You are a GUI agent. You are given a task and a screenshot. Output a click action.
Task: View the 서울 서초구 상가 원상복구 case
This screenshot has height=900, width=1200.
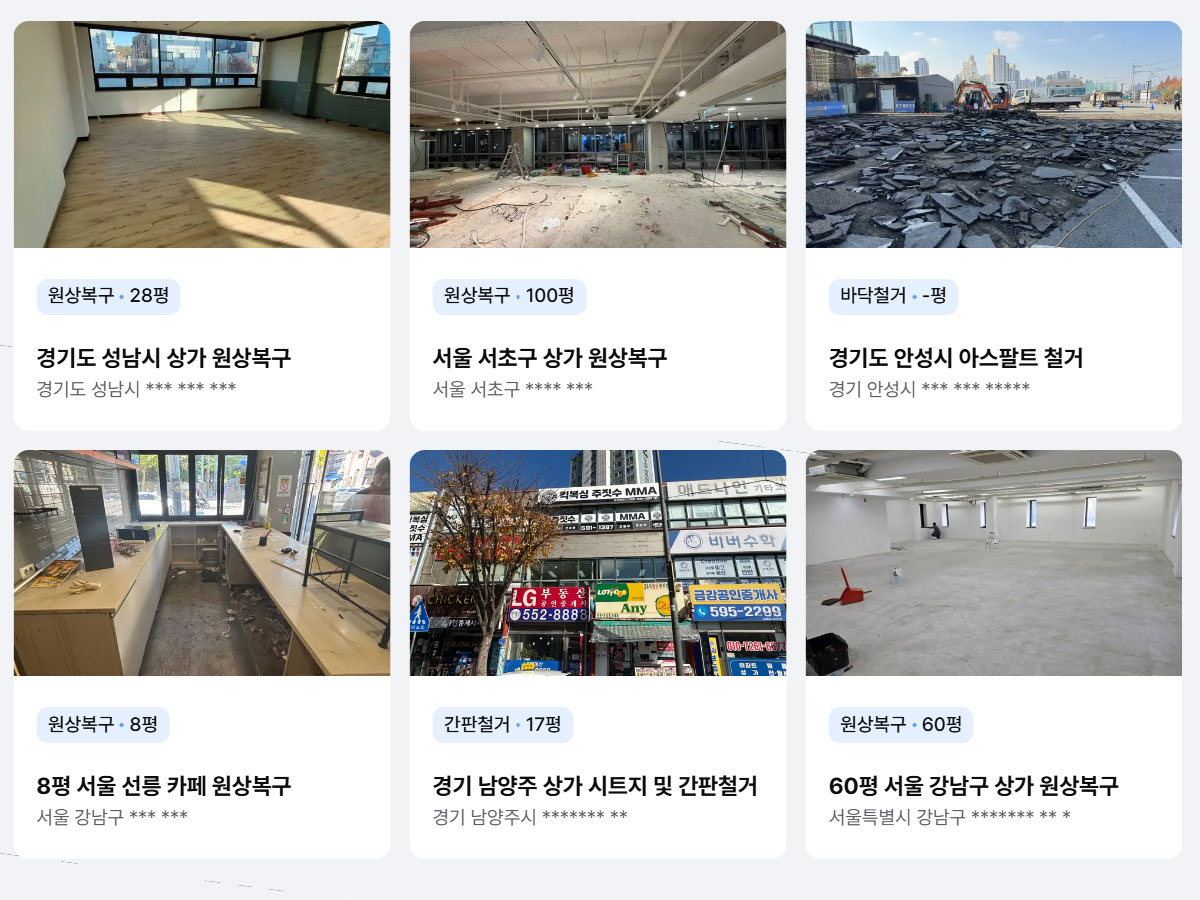549,358
